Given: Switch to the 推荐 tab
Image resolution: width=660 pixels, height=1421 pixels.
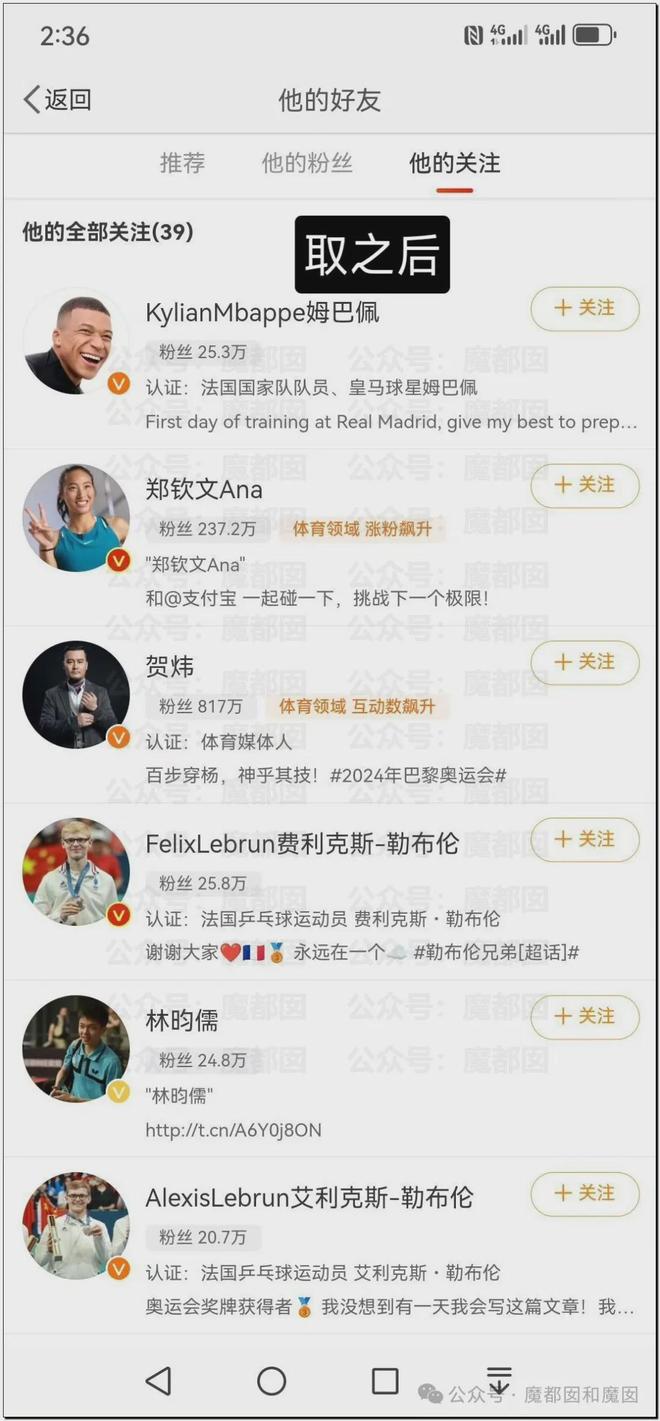Looking at the screenshot, I should click(182, 164).
